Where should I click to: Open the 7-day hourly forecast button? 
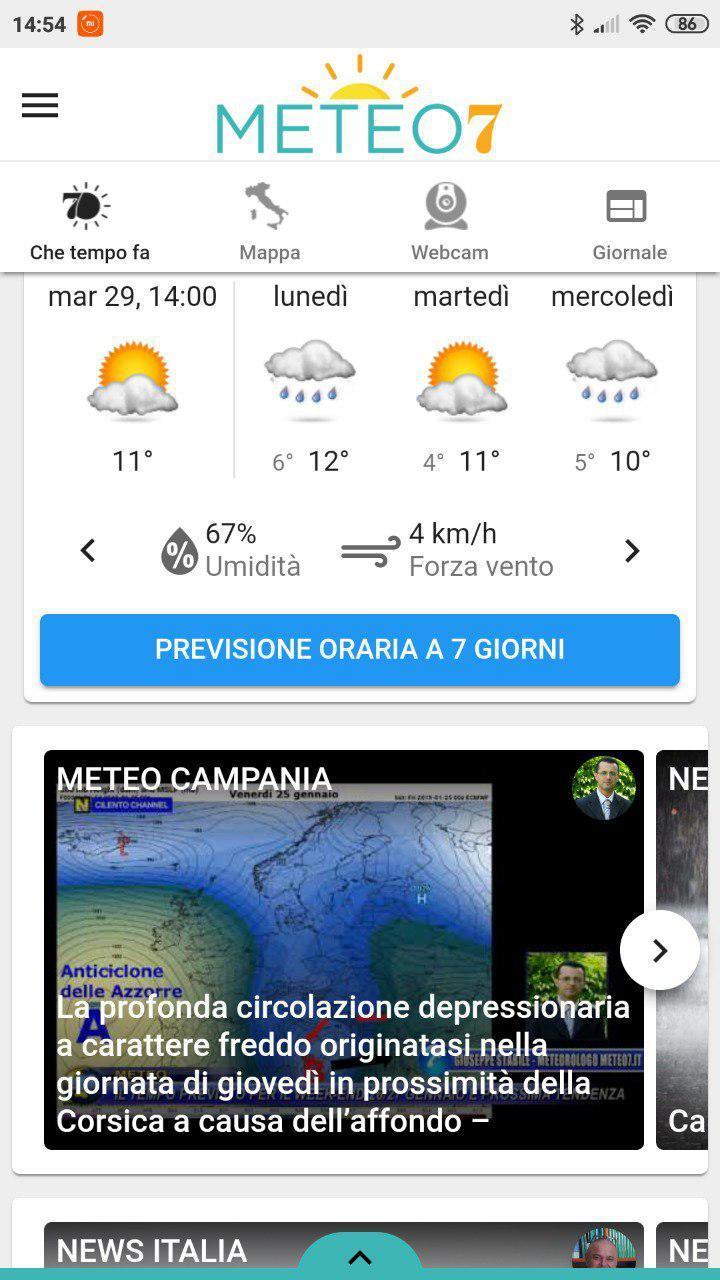pyautogui.click(x=359, y=649)
